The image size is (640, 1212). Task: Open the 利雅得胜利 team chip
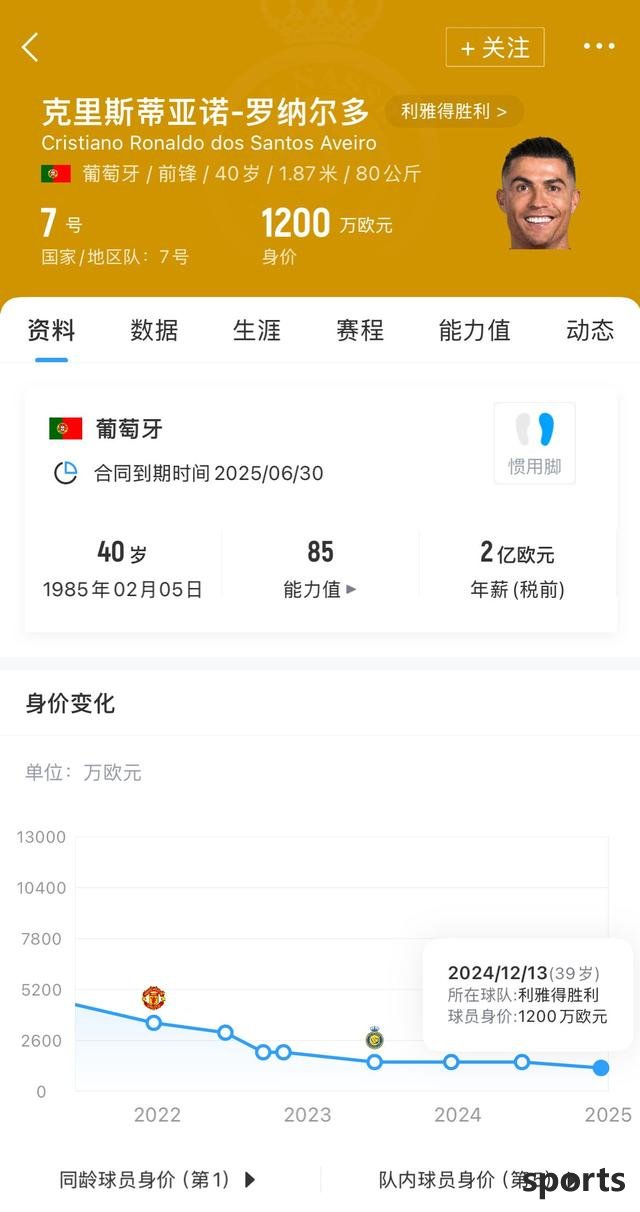[454, 111]
